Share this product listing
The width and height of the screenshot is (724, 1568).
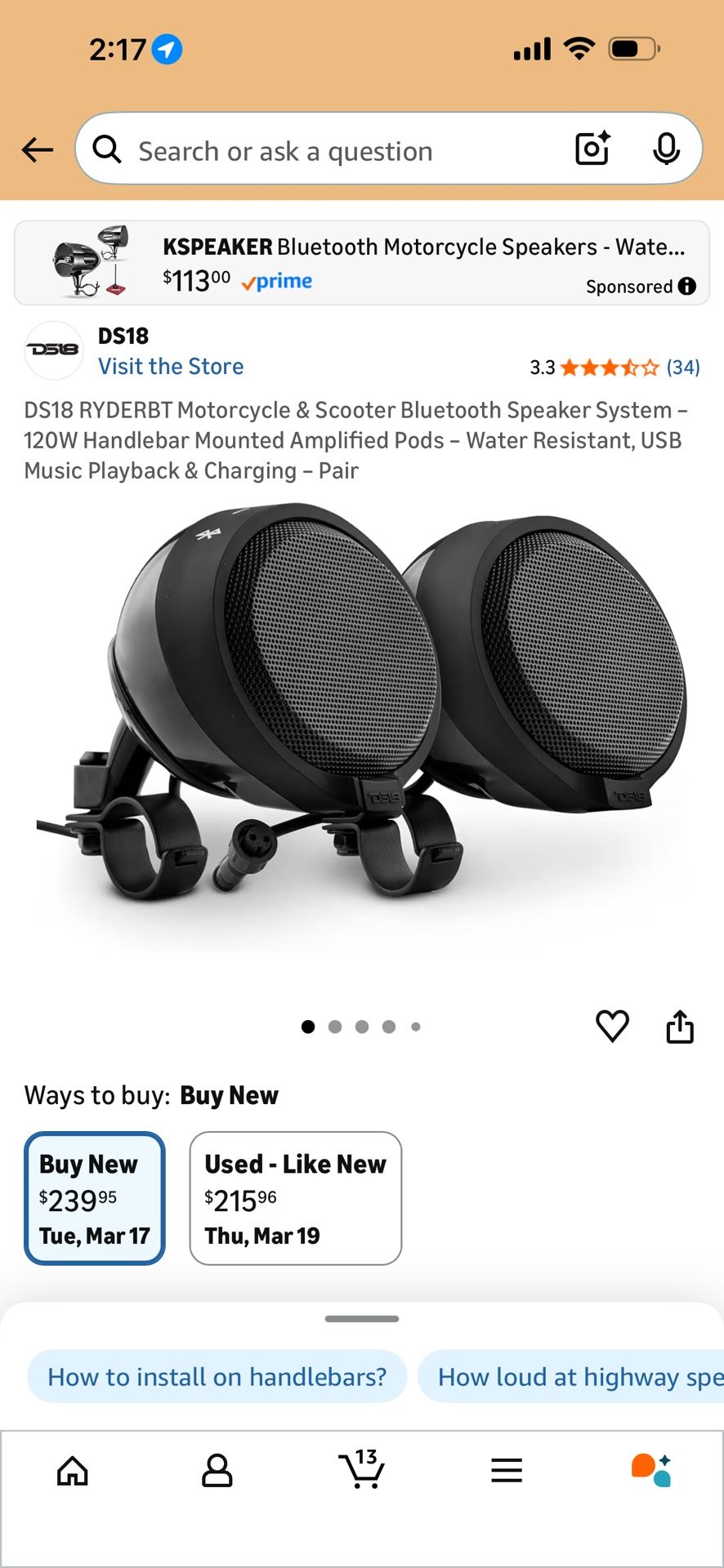tap(680, 1027)
